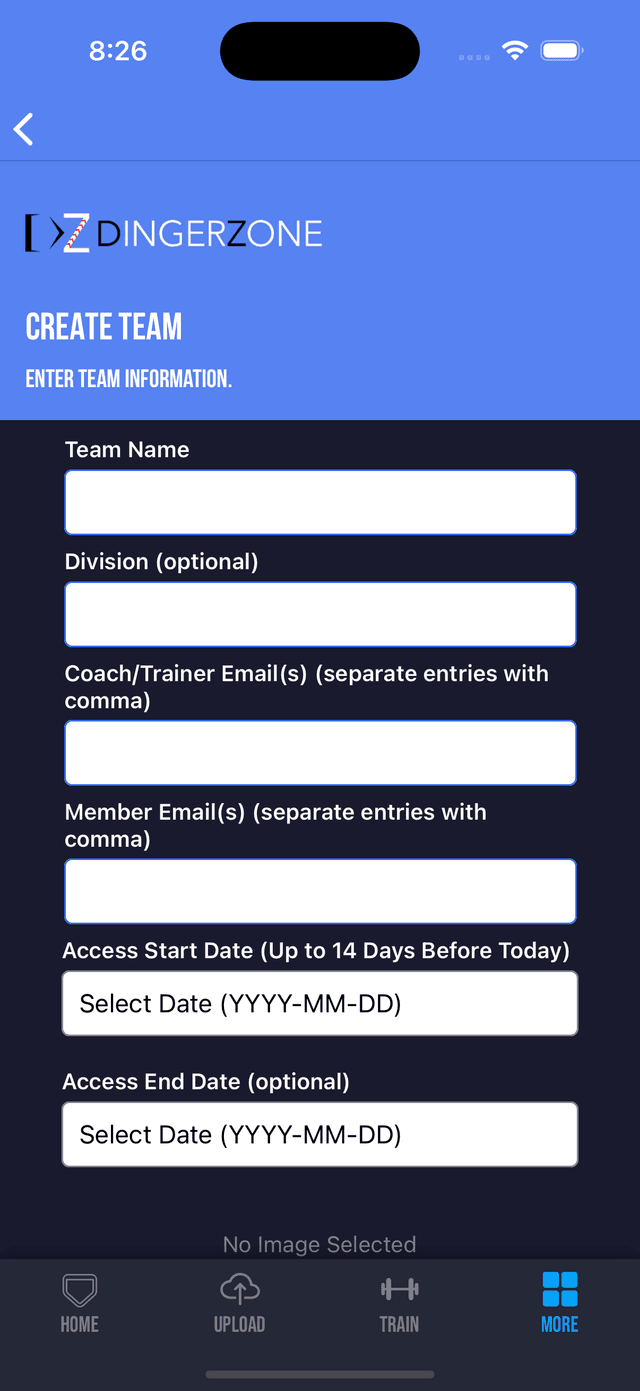This screenshot has height=1391, width=640.
Task: Open the Upload tab
Action: 240,1303
